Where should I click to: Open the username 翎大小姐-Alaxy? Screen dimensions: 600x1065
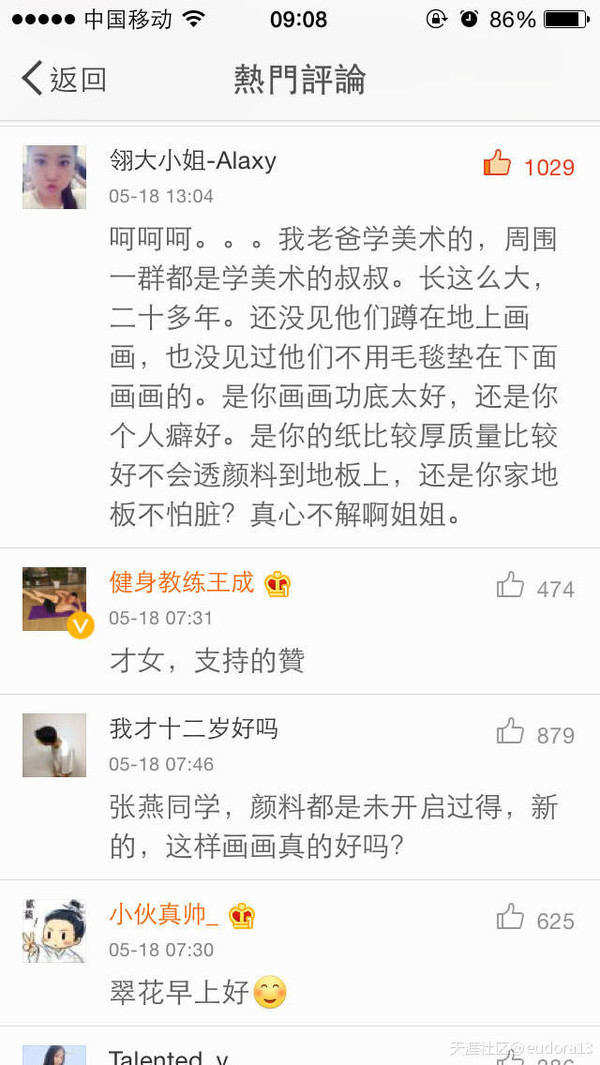[192, 160]
